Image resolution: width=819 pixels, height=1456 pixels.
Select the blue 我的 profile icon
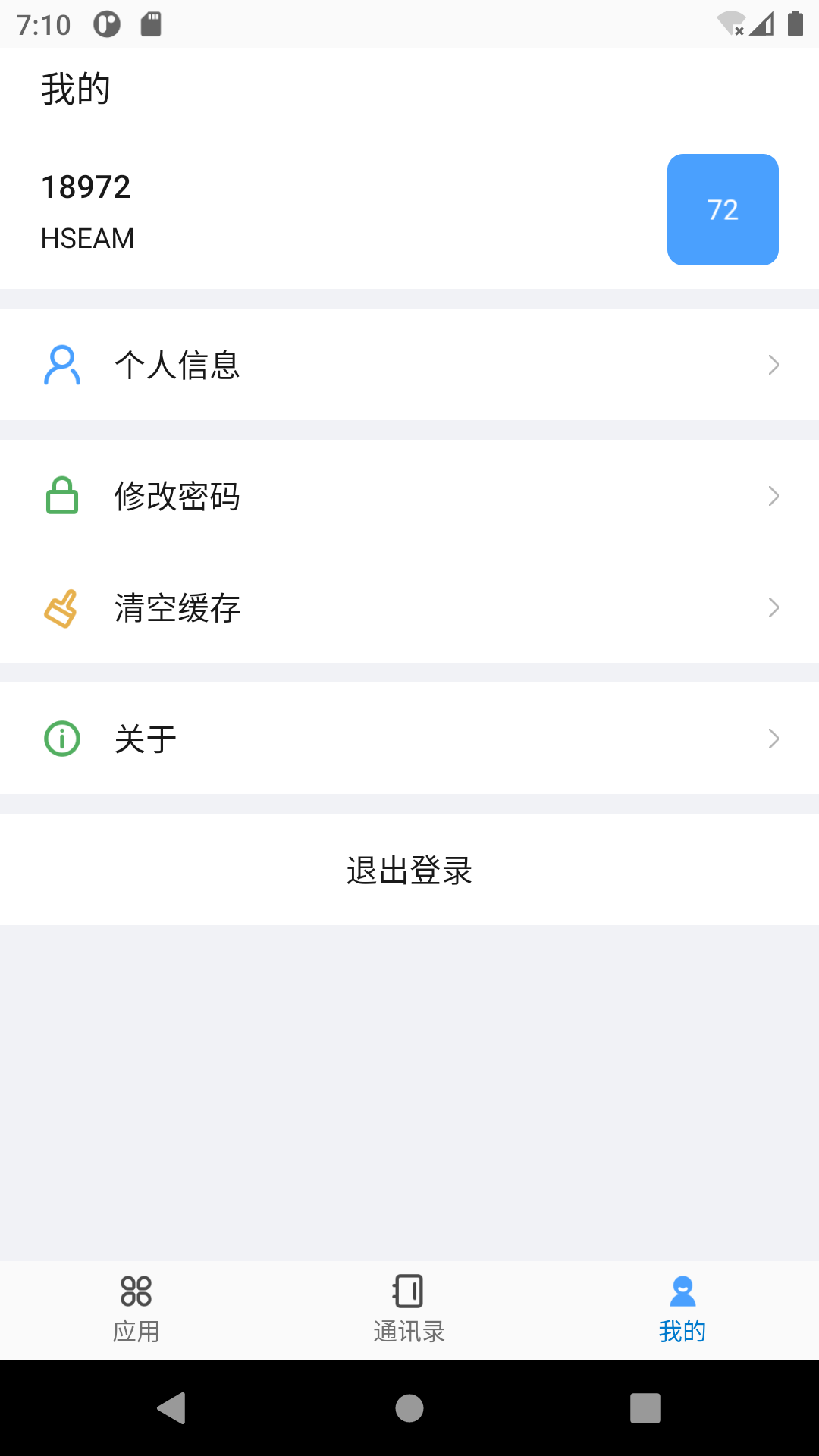click(682, 1291)
